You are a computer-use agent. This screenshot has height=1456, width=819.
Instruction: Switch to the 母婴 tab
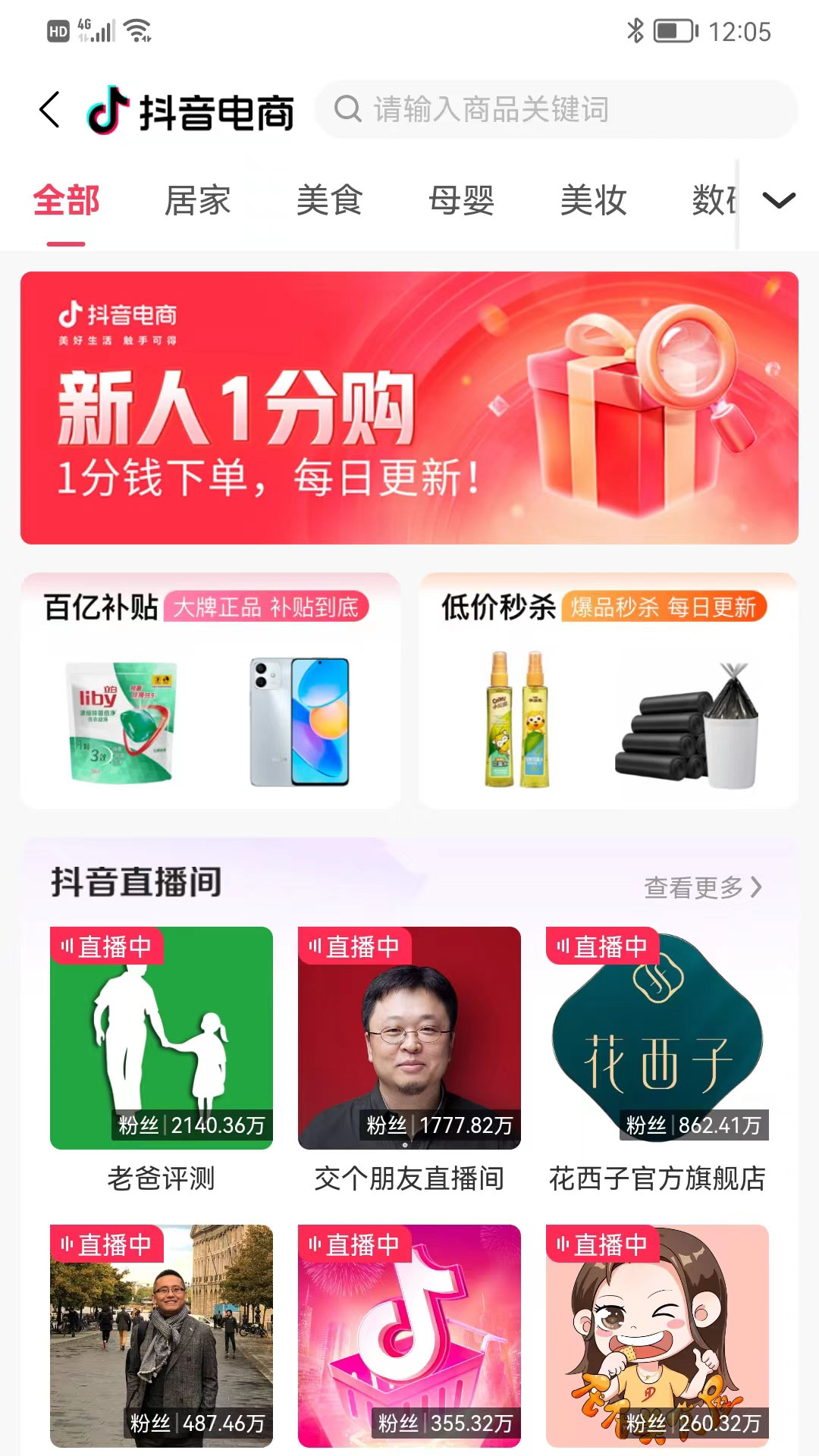(x=461, y=201)
